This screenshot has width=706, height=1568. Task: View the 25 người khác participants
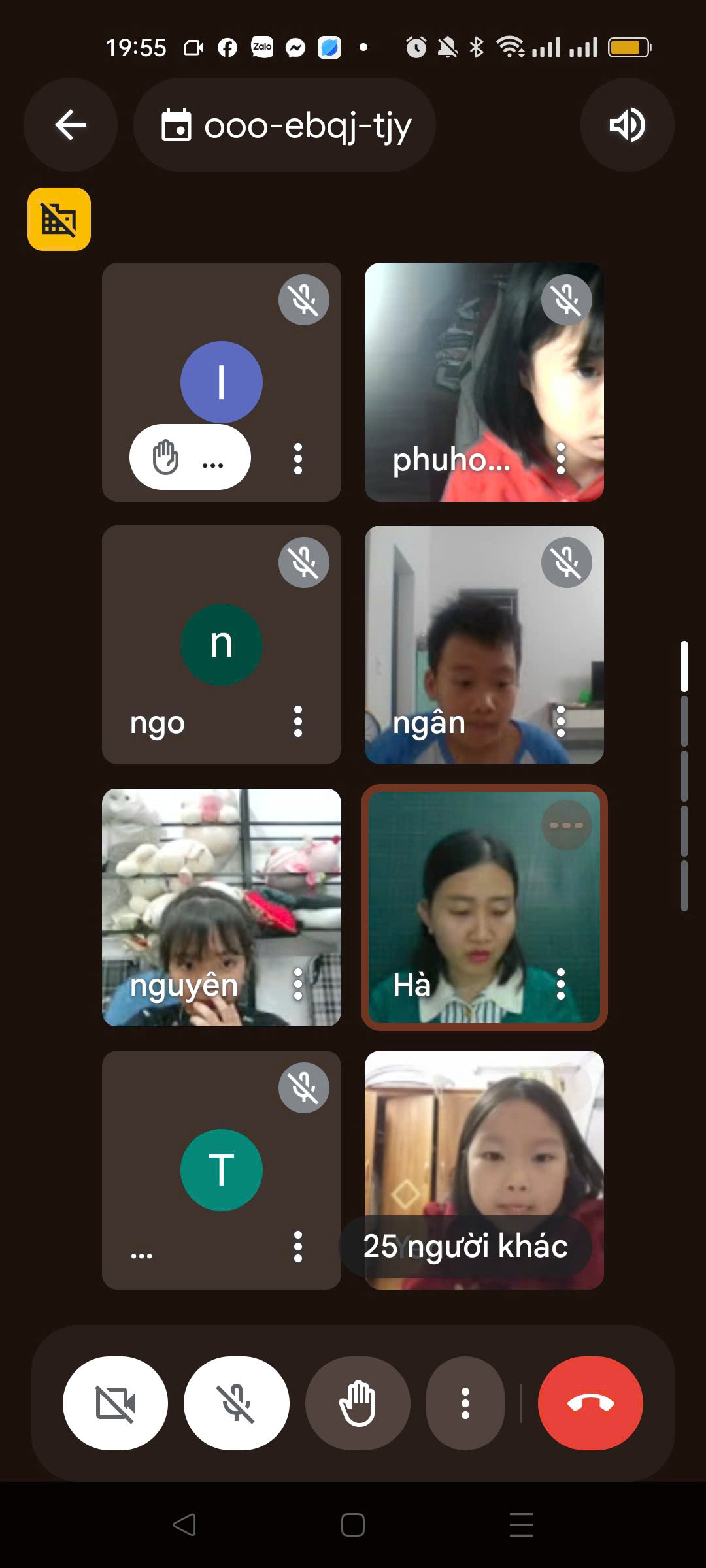pyautogui.click(x=465, y=1247)
